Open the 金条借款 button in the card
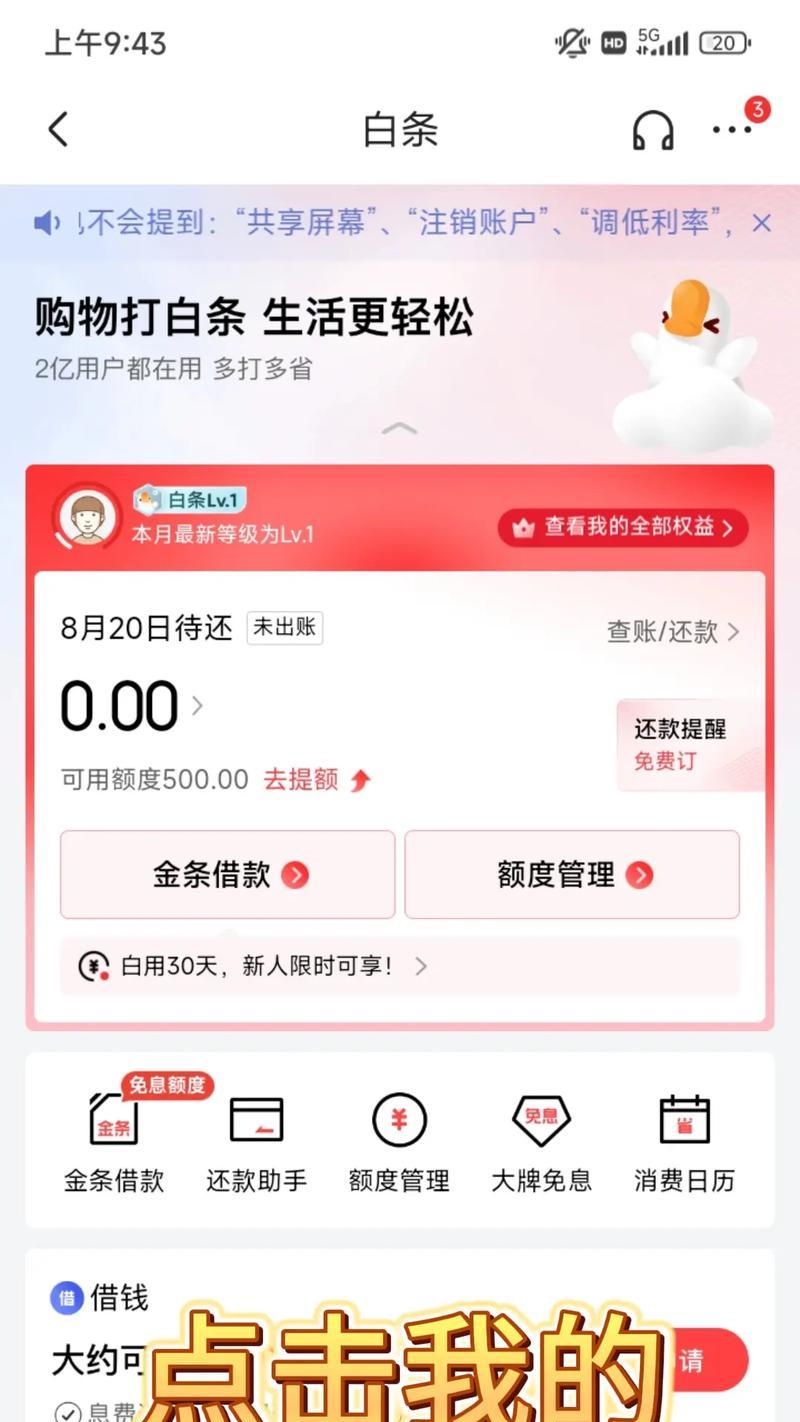 [228, 875]
